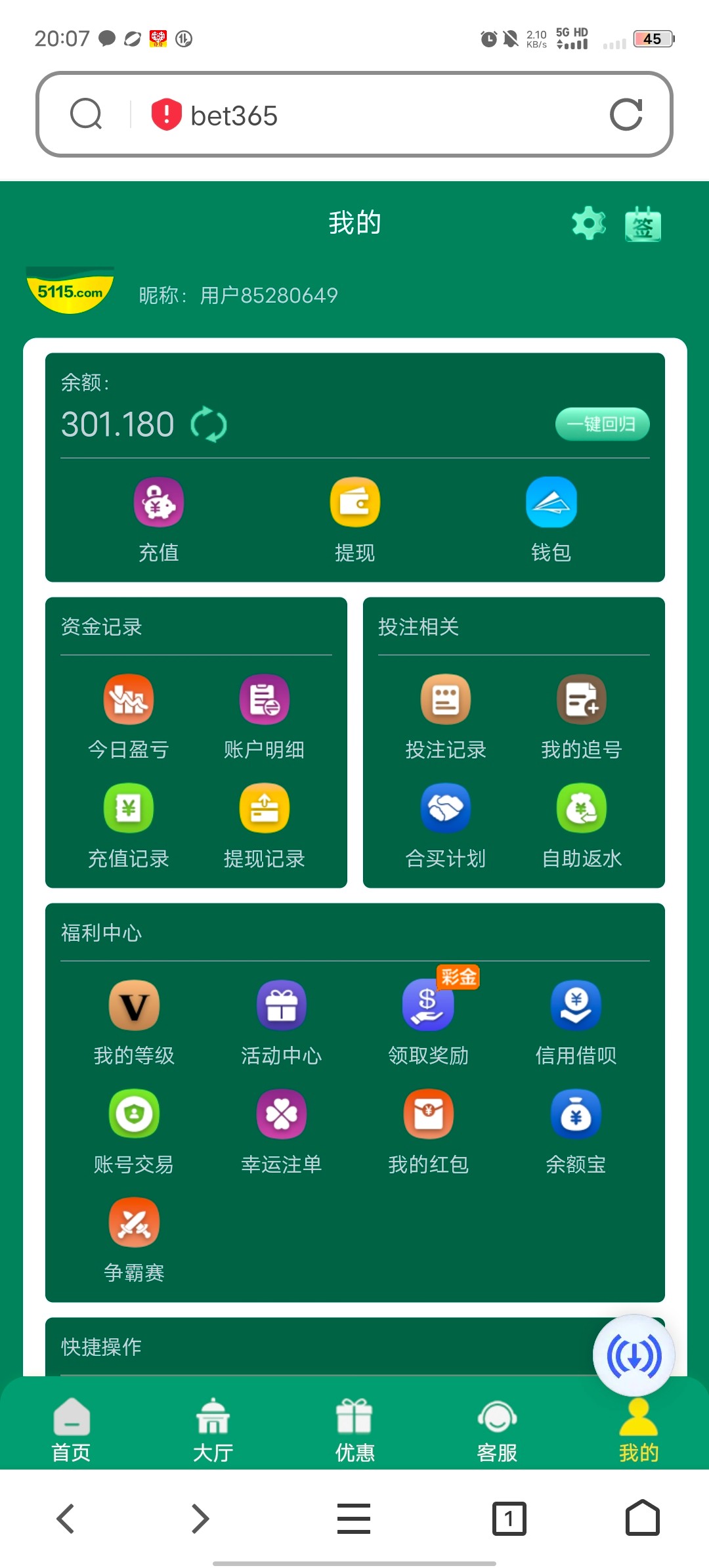The height and width of the screenshot is (1568, 709).
Task: Open 提现 to withdraw funds
Action: click(354, 519)
